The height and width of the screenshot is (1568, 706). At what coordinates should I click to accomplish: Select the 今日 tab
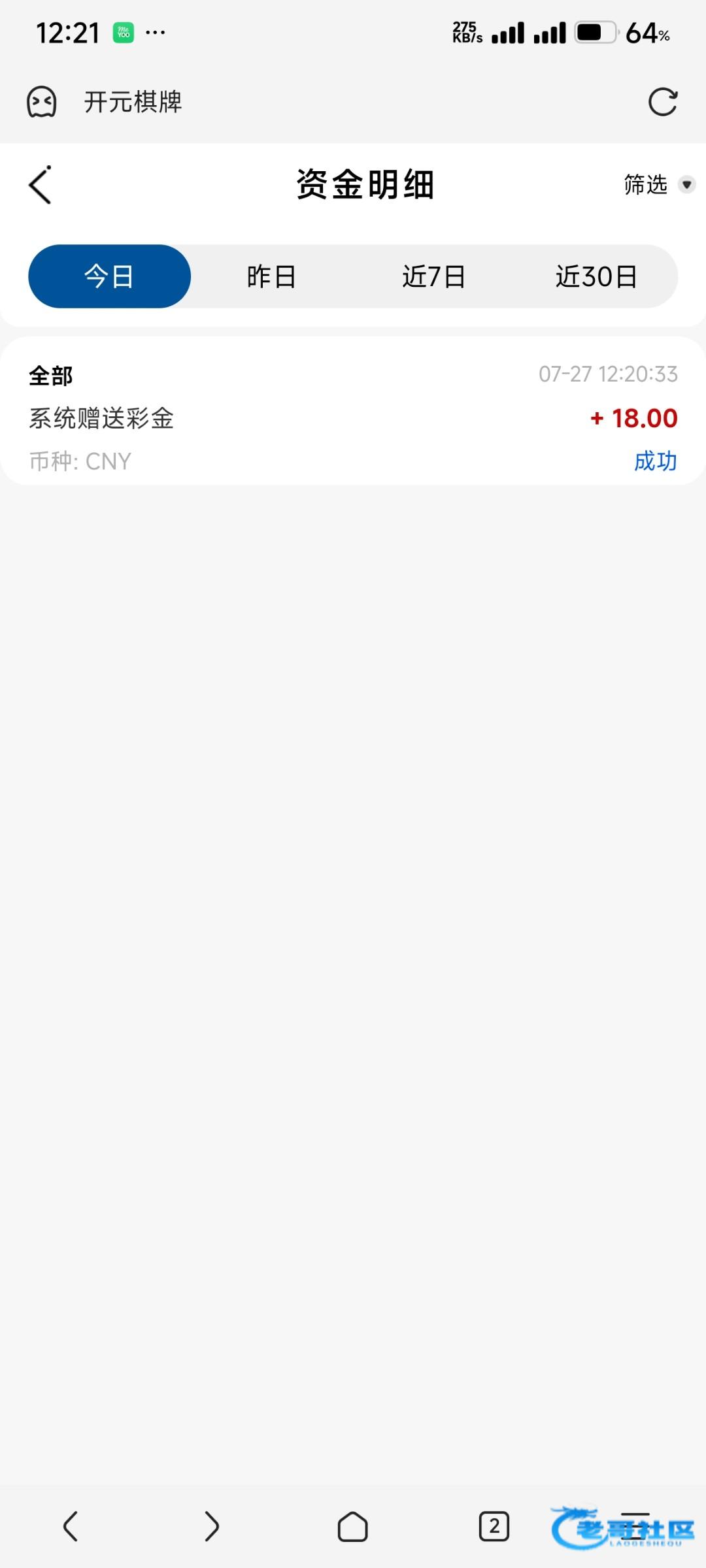tap(109, 276)
